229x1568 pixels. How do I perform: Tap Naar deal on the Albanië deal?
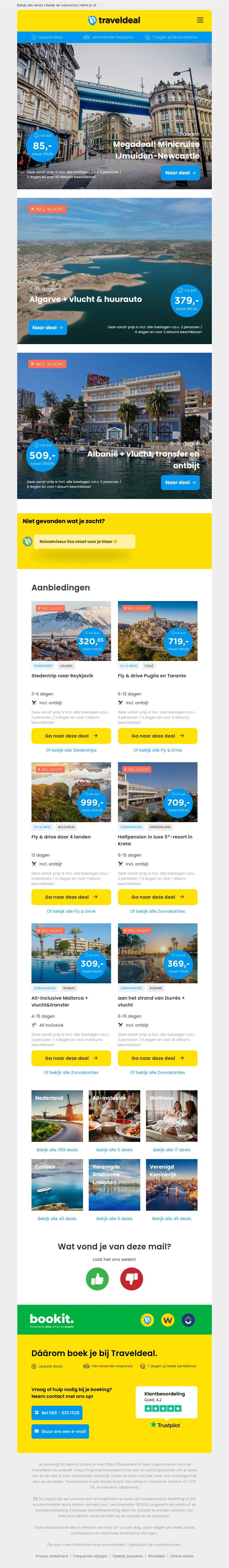click(180, 482)
